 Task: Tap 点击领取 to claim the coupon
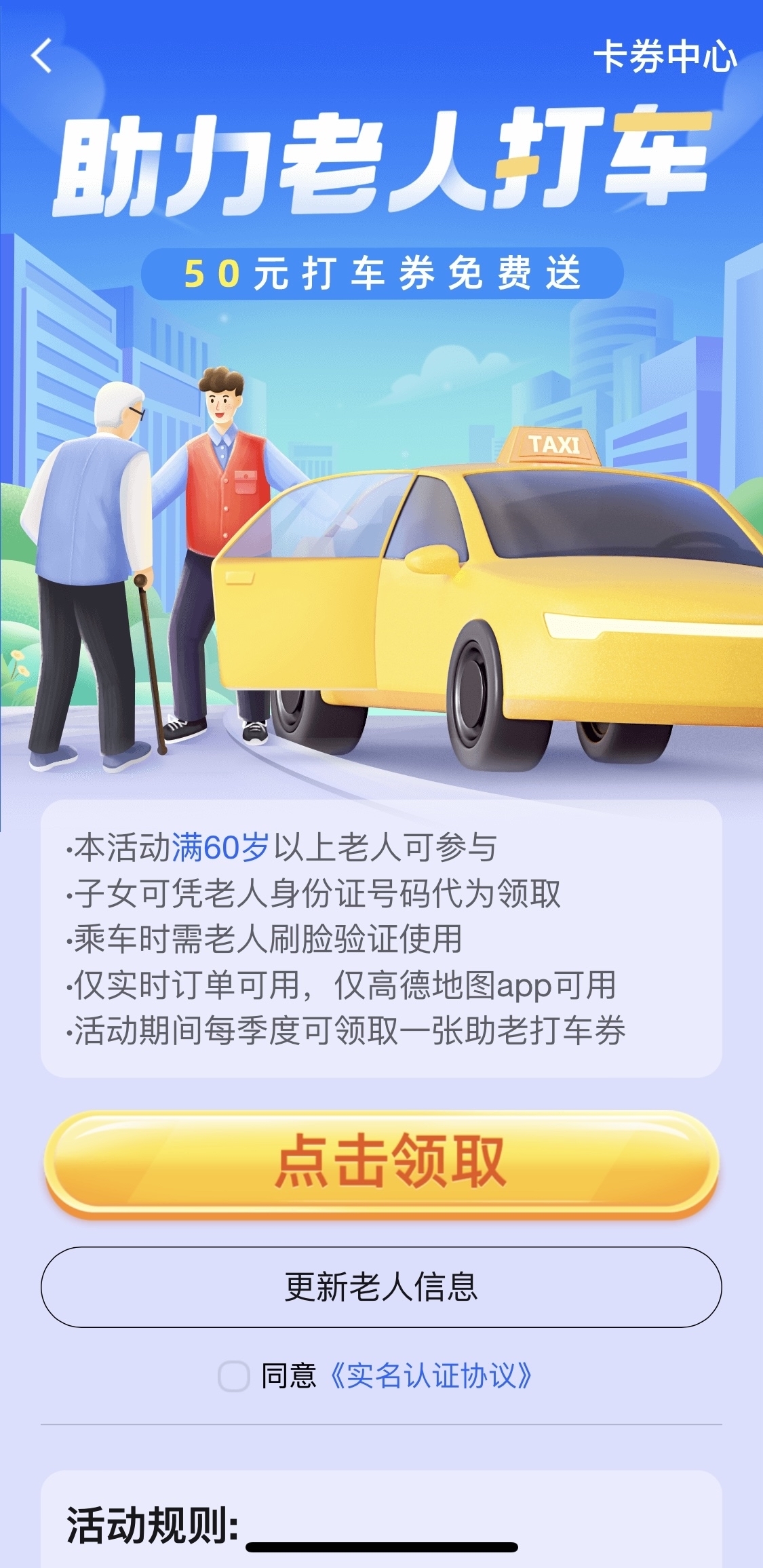coord(381,1162)
